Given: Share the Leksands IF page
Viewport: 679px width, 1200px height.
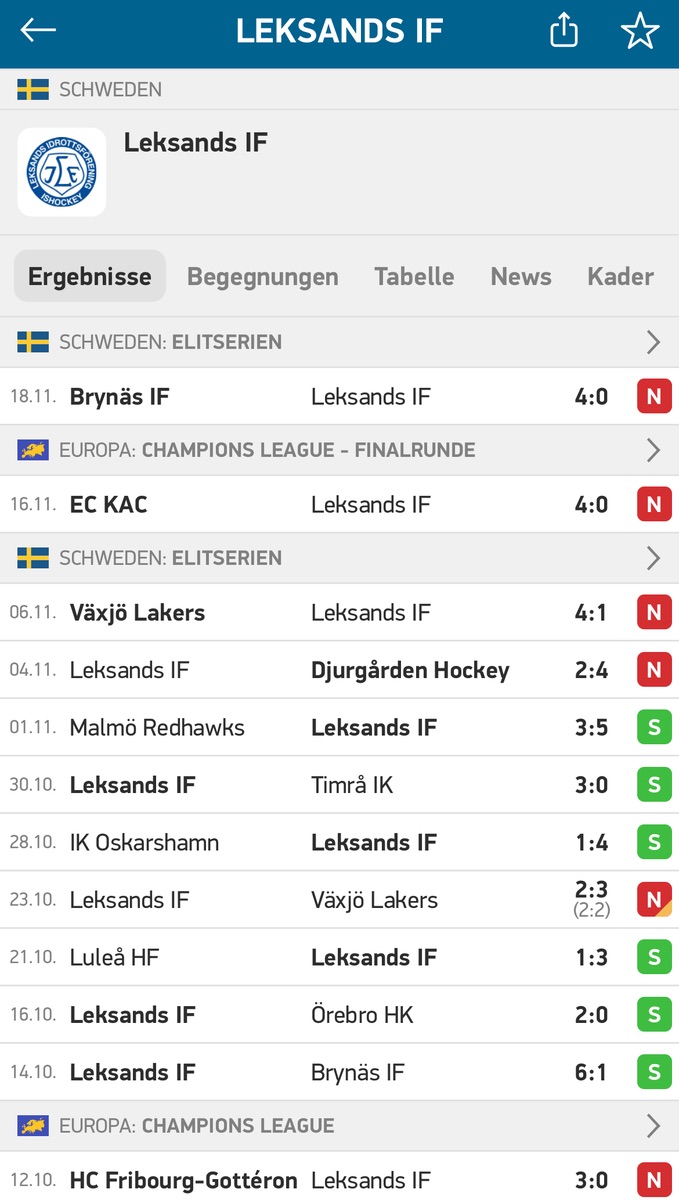Looking at the screenshot, I should (x=564, y=31).
